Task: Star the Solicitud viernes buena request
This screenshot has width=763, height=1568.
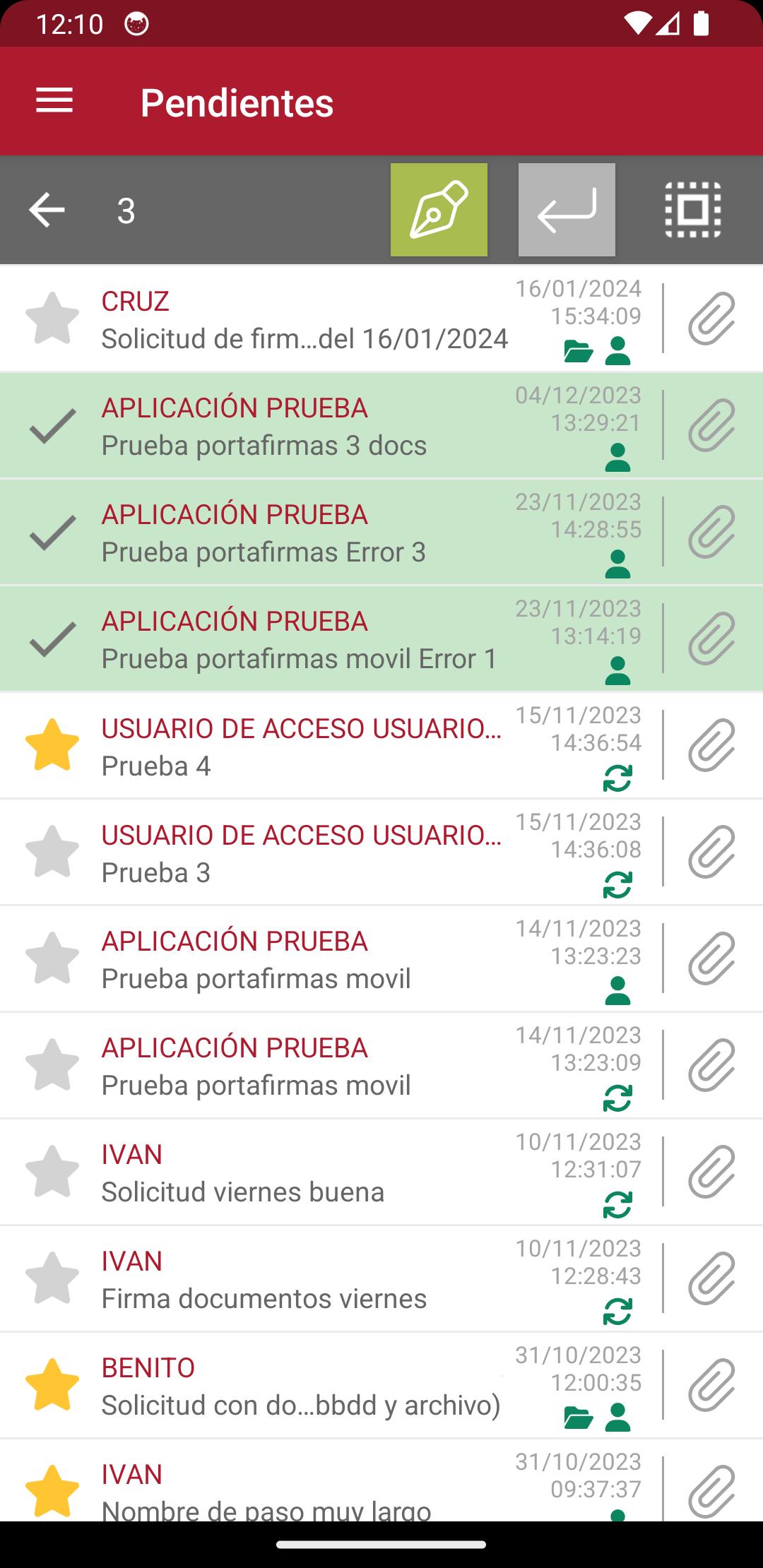Action: coord(52,1172)
